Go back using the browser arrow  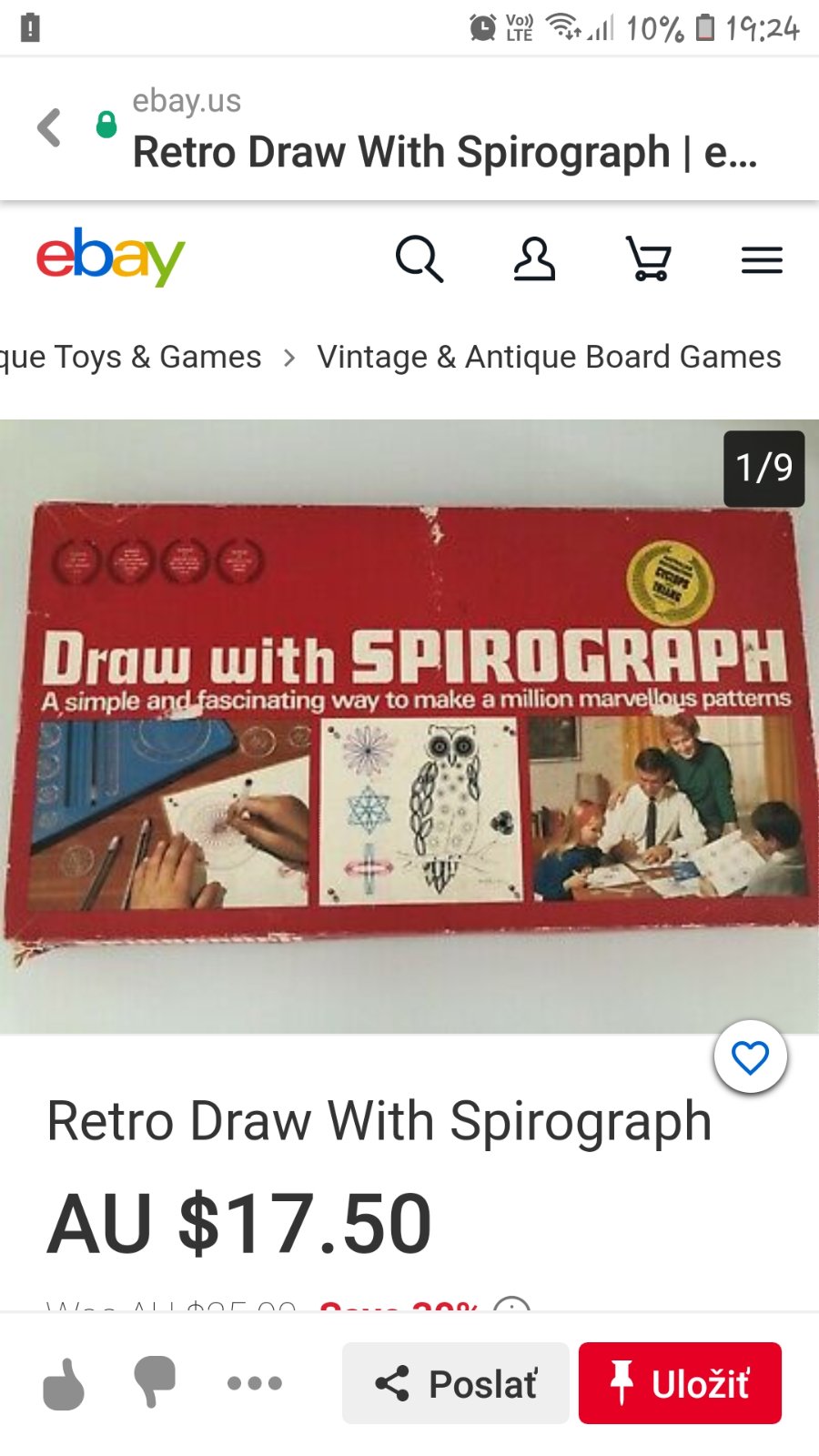(49, 127)
